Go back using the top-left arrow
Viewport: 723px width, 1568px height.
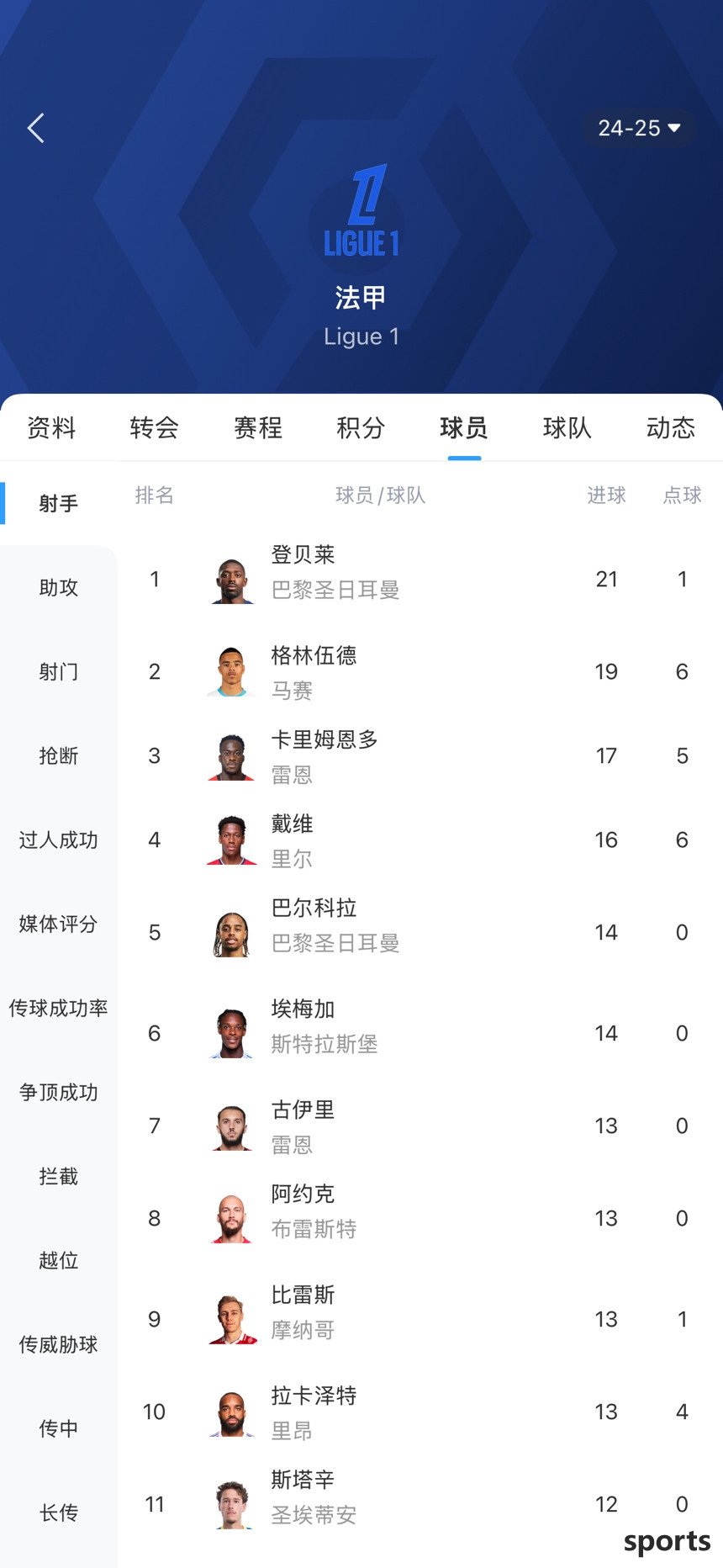pos(35,129)
